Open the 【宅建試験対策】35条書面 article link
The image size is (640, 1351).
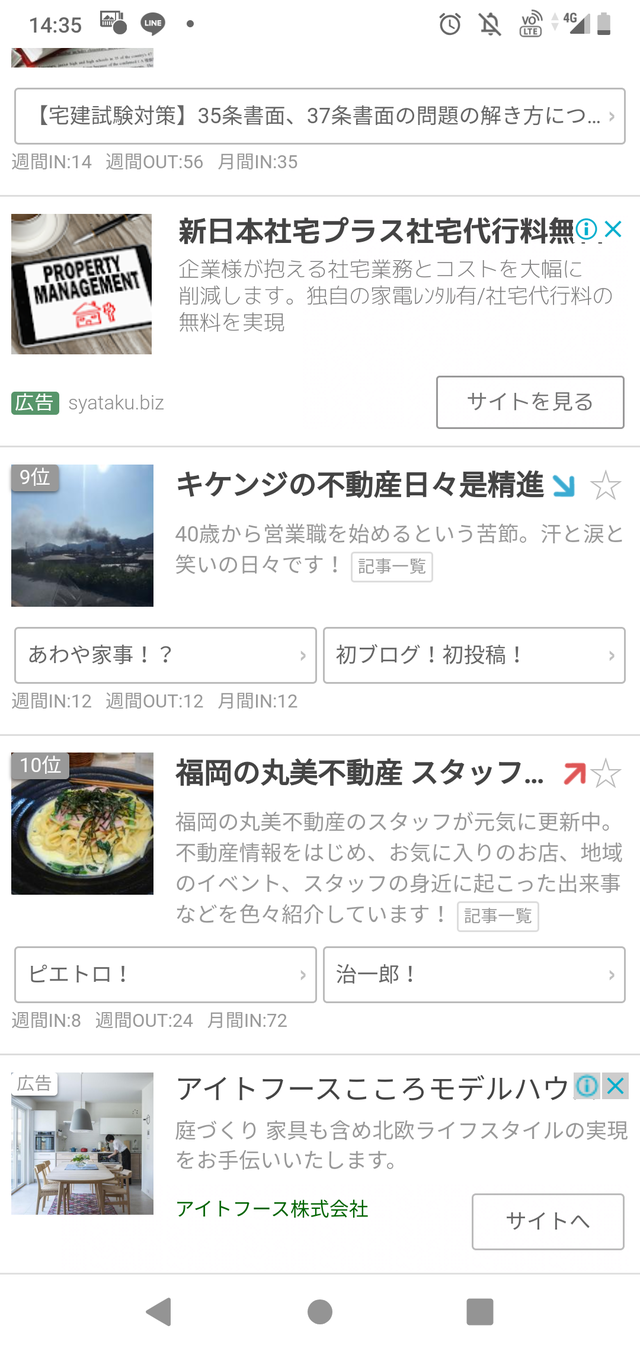tap(320, 116)
